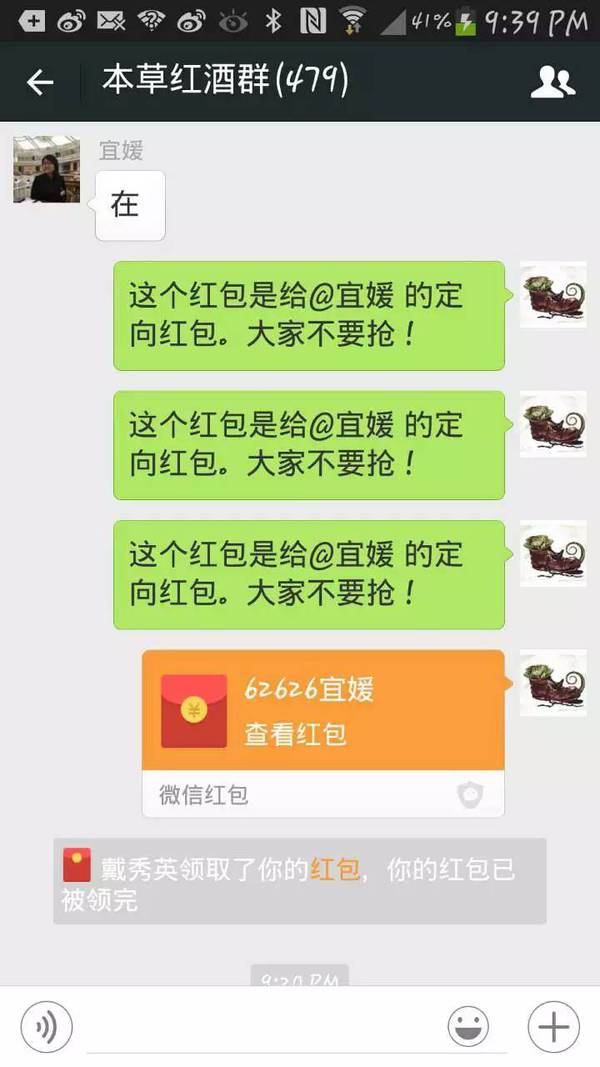
Task: Open group members info icon
Action: pos(552,82)
